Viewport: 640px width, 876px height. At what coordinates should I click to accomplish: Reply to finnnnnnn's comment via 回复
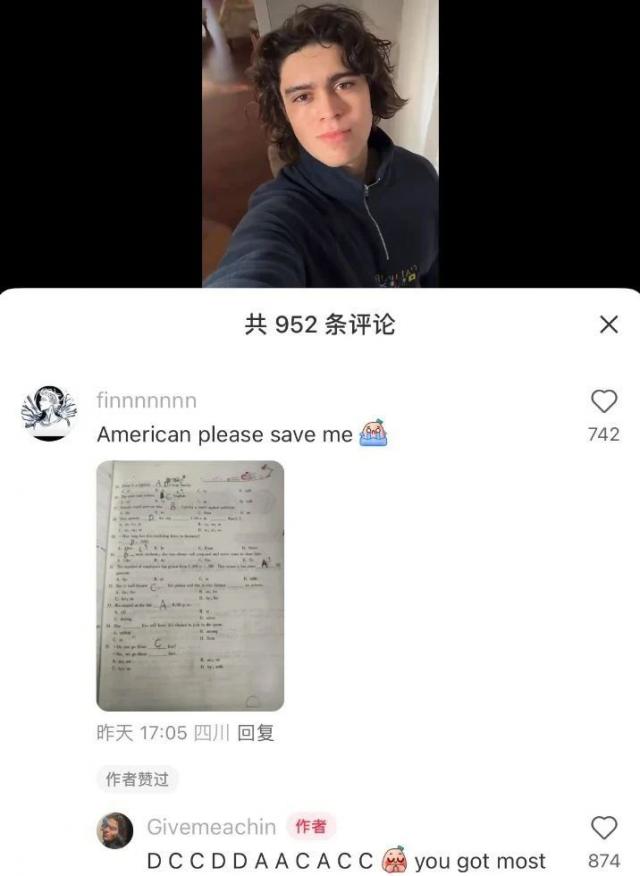coord(255,733)
